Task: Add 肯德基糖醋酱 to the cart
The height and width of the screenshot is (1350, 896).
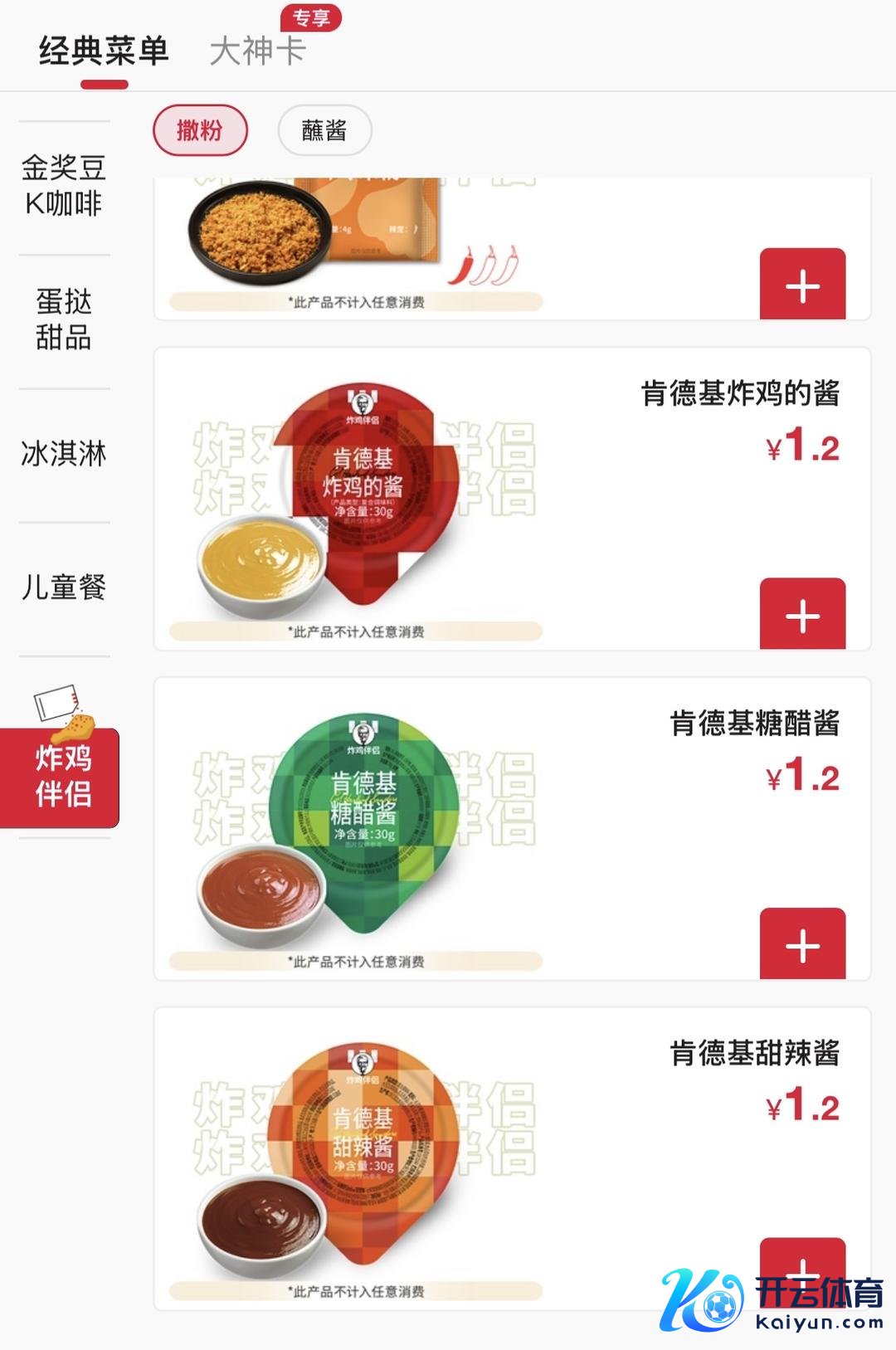Action: 802,945
